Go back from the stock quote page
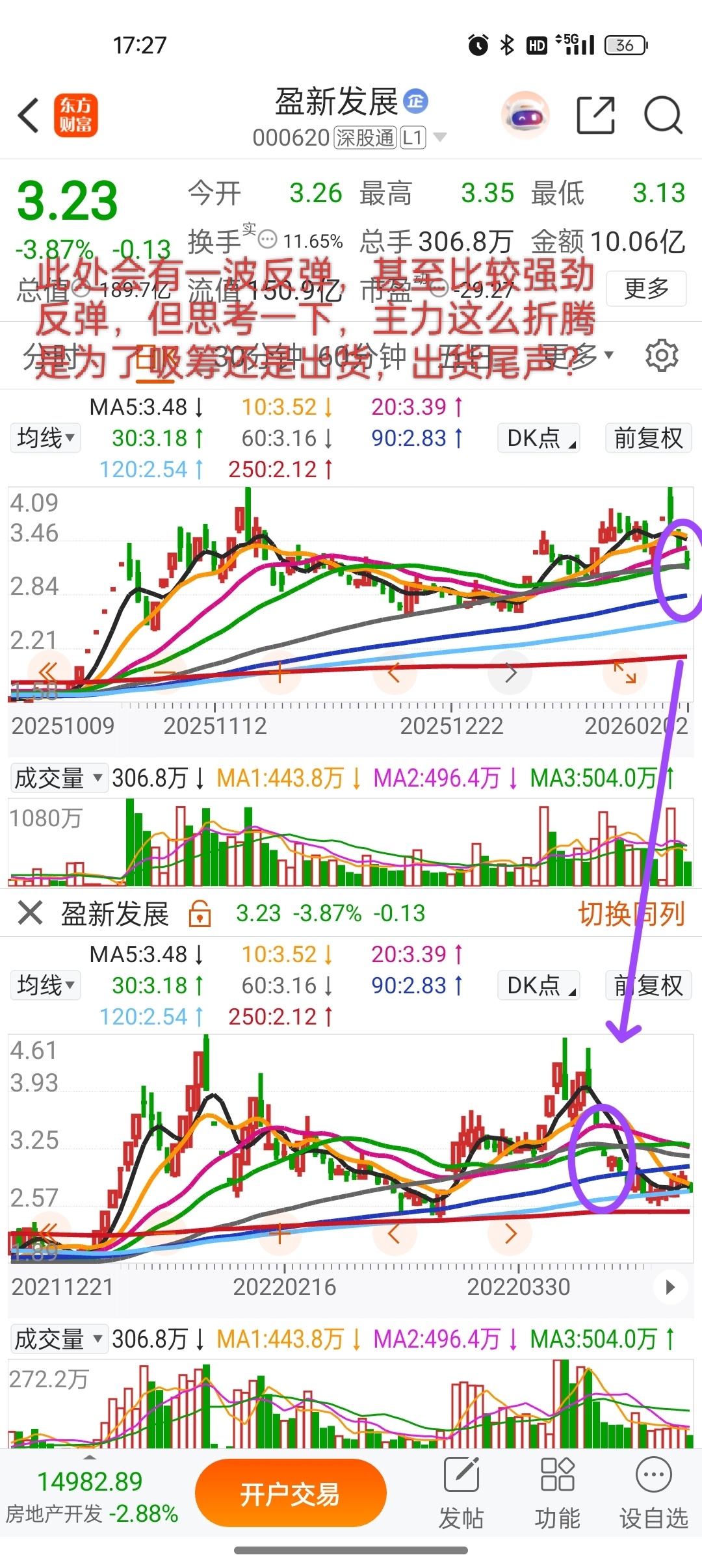This screenshot has height=1568, width=702. coord(29,116)
